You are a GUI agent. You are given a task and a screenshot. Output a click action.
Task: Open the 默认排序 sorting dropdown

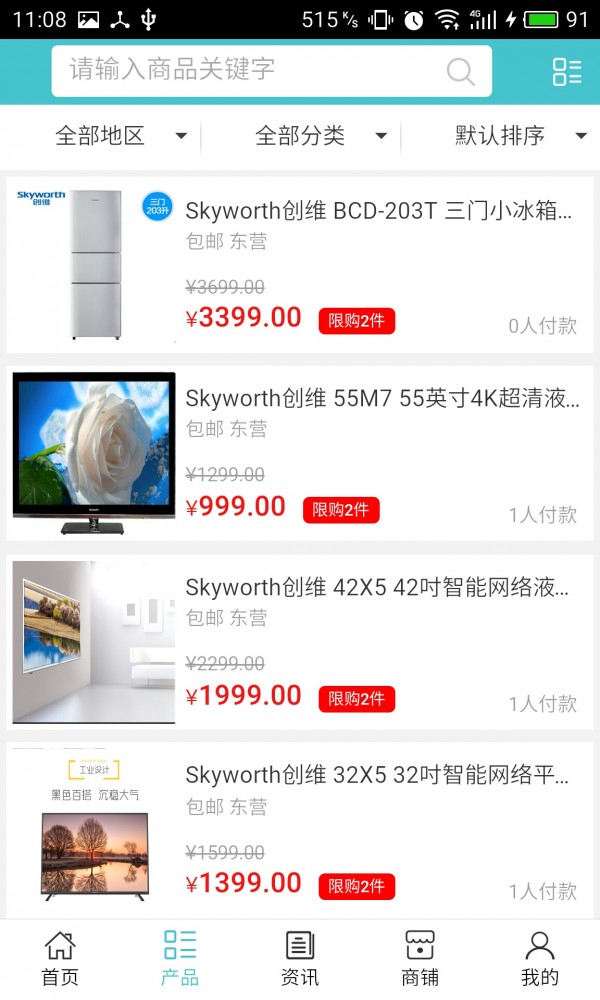pos(520,136)
